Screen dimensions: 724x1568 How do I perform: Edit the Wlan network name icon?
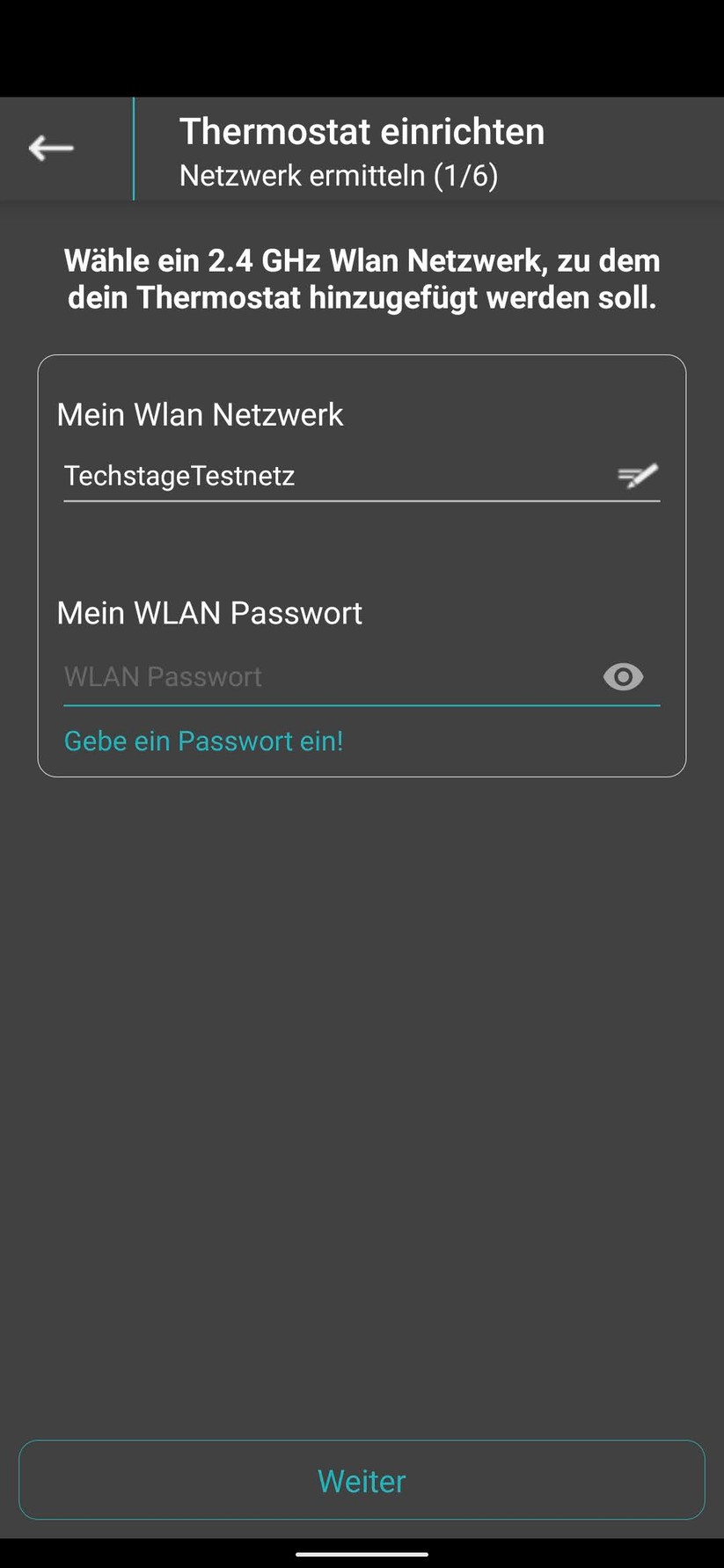(638, 476)
